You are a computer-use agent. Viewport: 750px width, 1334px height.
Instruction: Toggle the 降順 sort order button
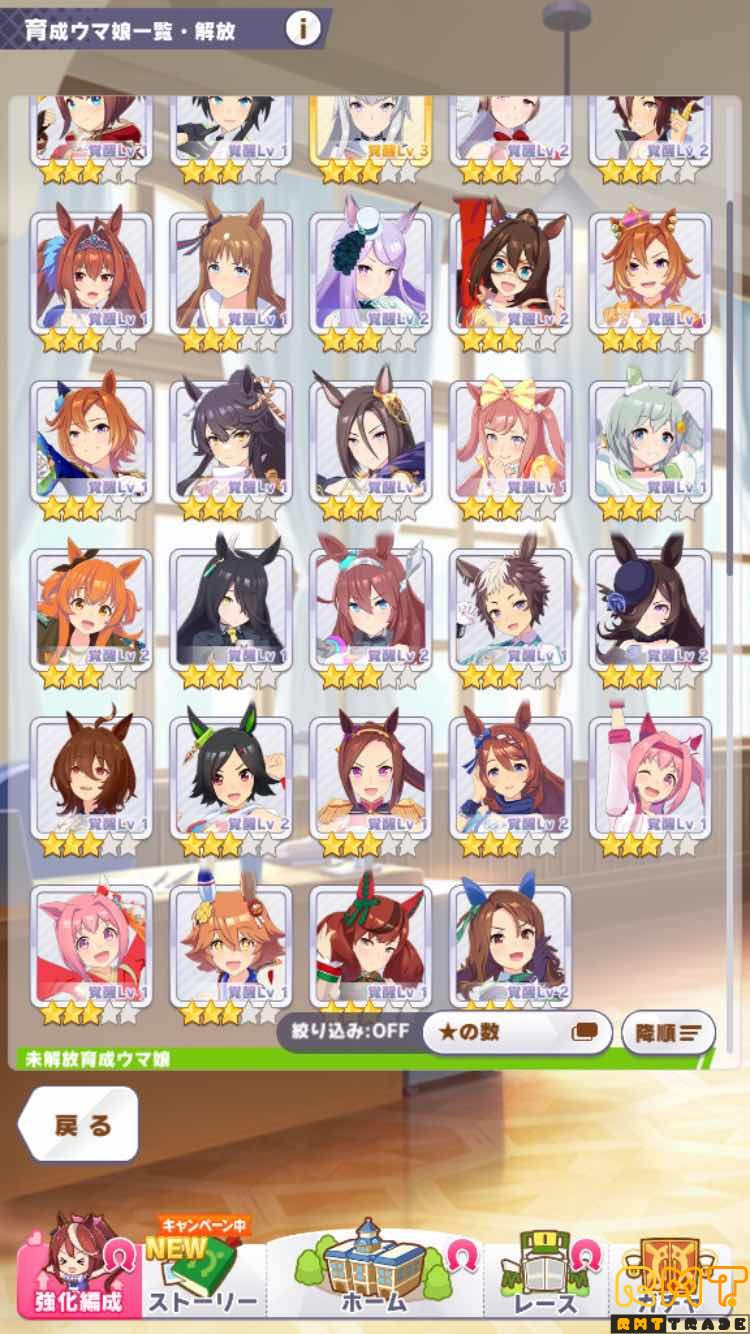pyautogui.click(x=668, y=1032)
